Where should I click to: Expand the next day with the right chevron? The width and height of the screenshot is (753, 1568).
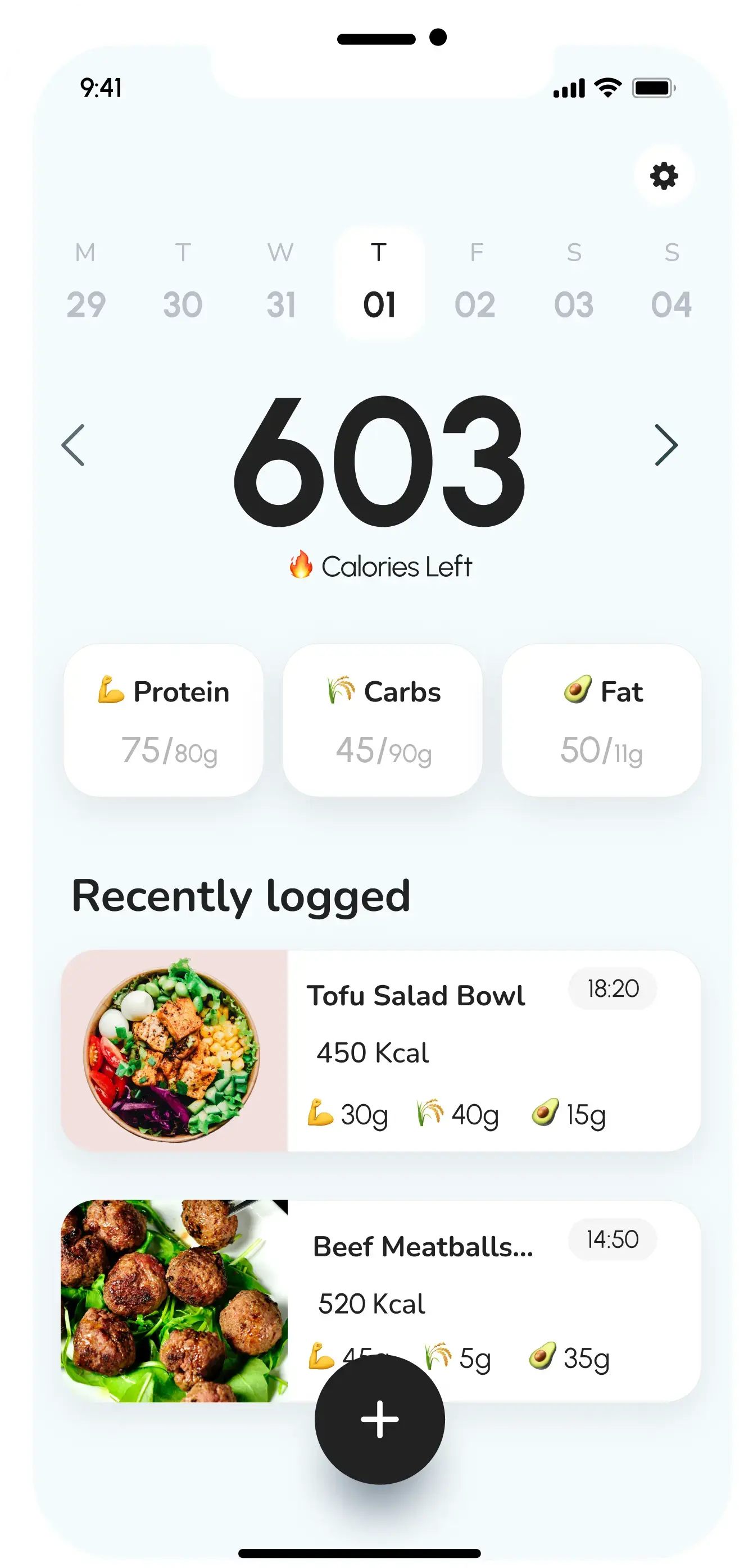(x=668, y=445)
